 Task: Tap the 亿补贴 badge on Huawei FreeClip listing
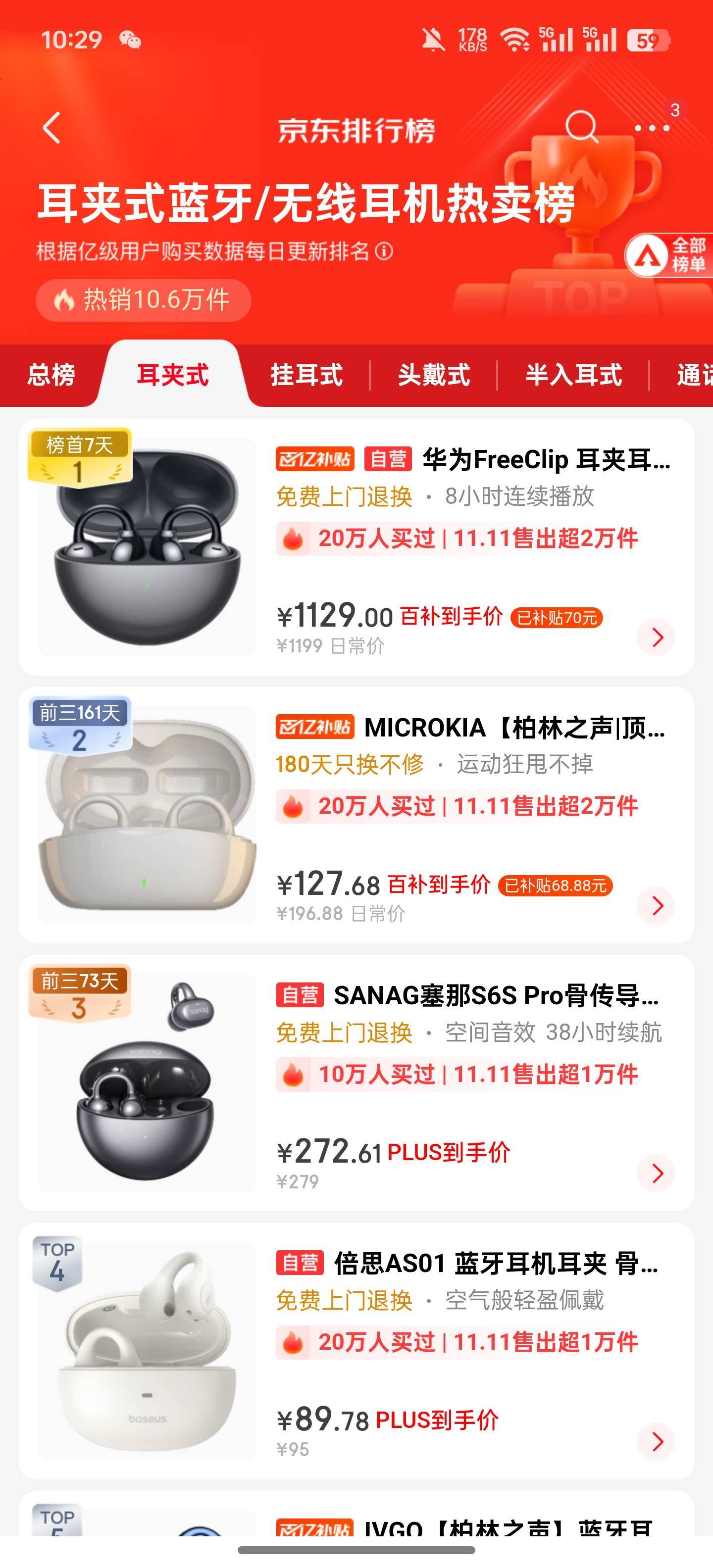tap(315, 461)
